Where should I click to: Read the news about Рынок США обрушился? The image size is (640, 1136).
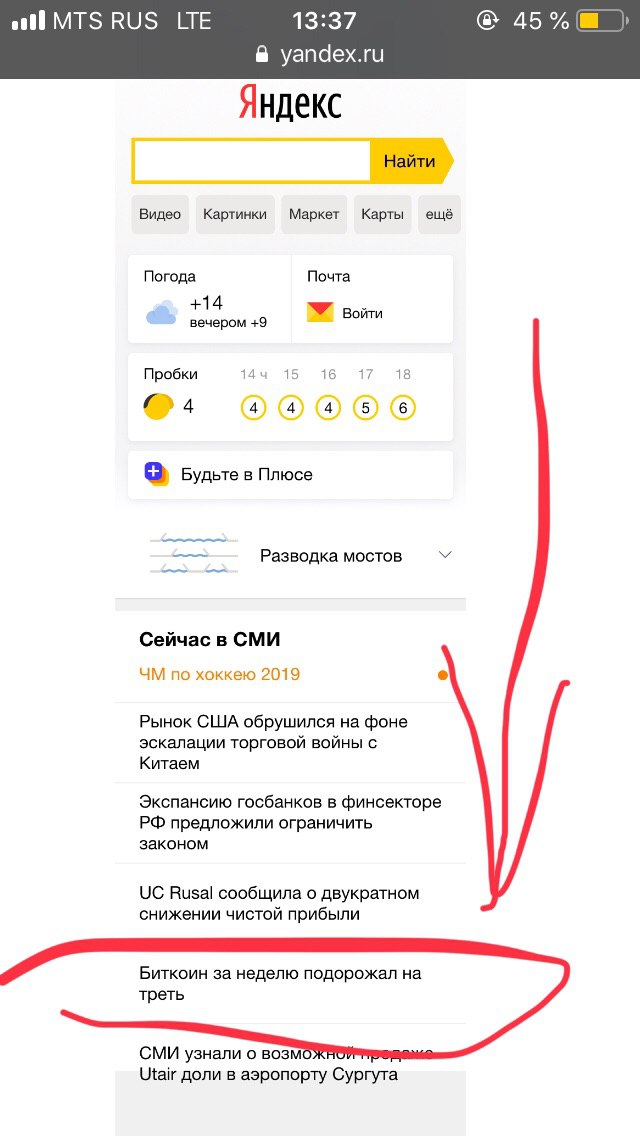tap(273, 742)
